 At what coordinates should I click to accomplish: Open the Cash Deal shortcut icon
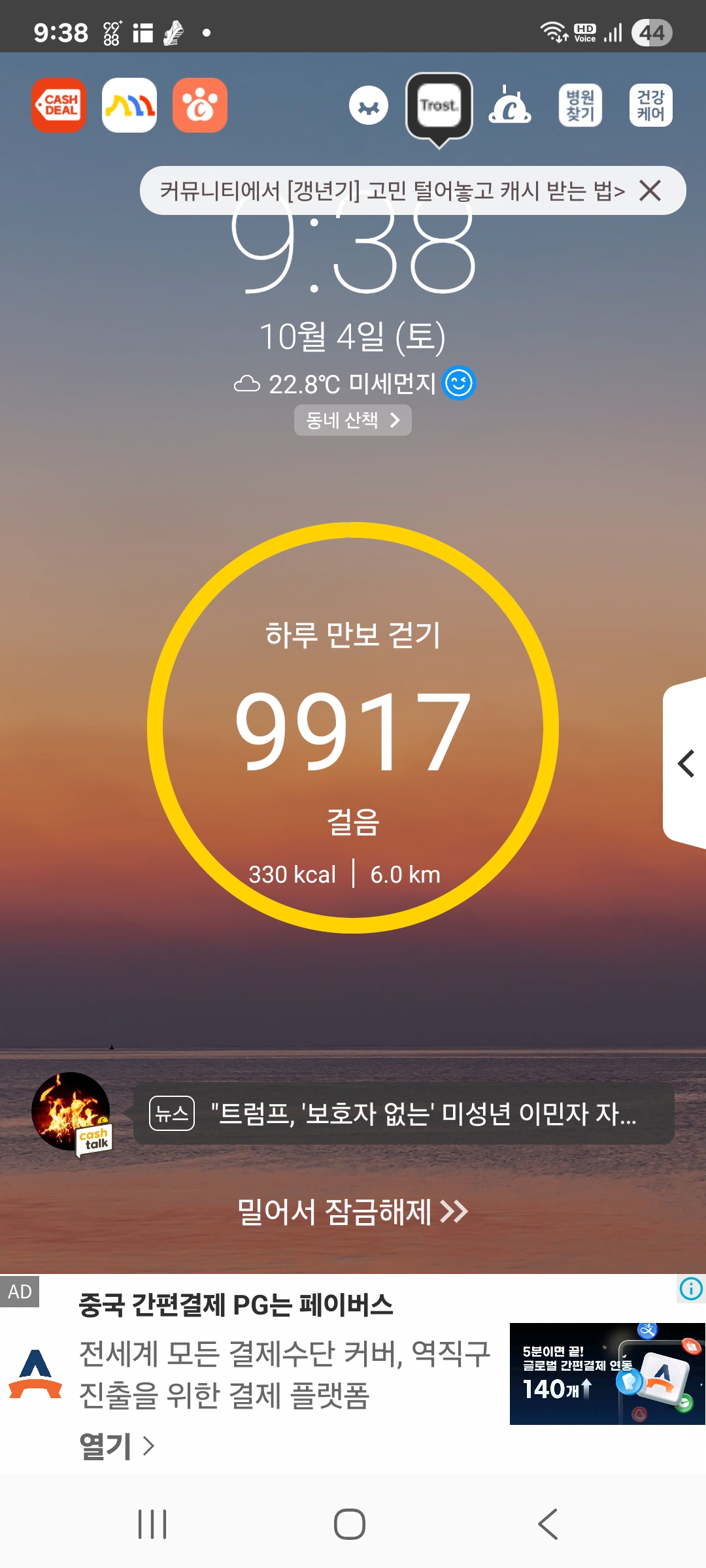coord(59,105)
